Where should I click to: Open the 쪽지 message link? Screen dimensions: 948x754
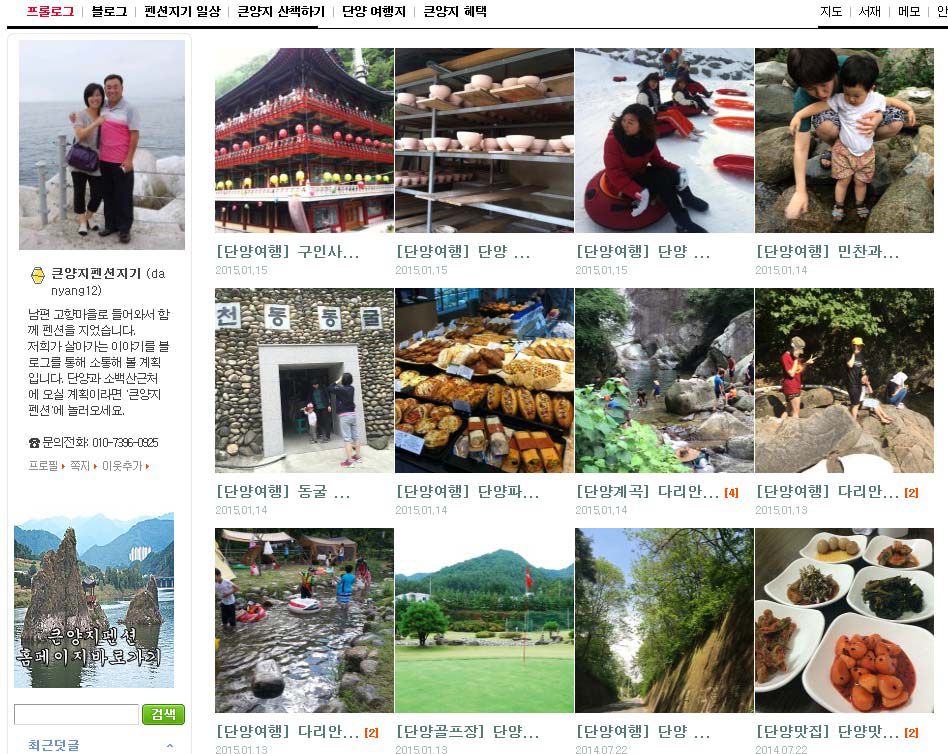[79, 466]
